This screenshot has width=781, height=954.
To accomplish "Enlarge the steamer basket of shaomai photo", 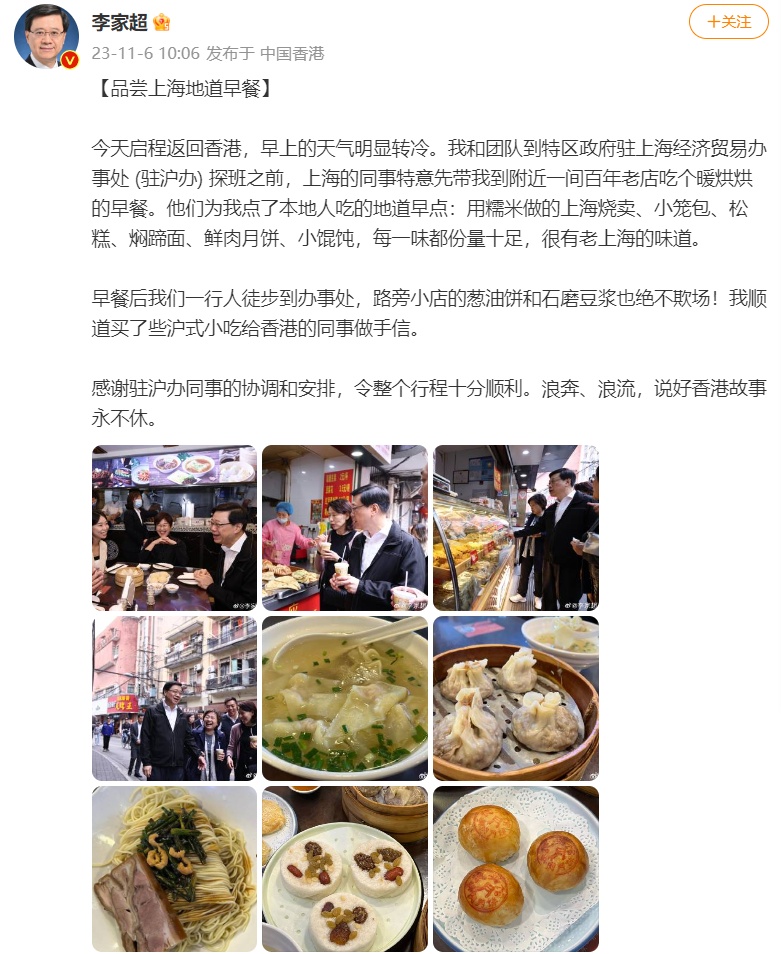I will pos(516,698).
